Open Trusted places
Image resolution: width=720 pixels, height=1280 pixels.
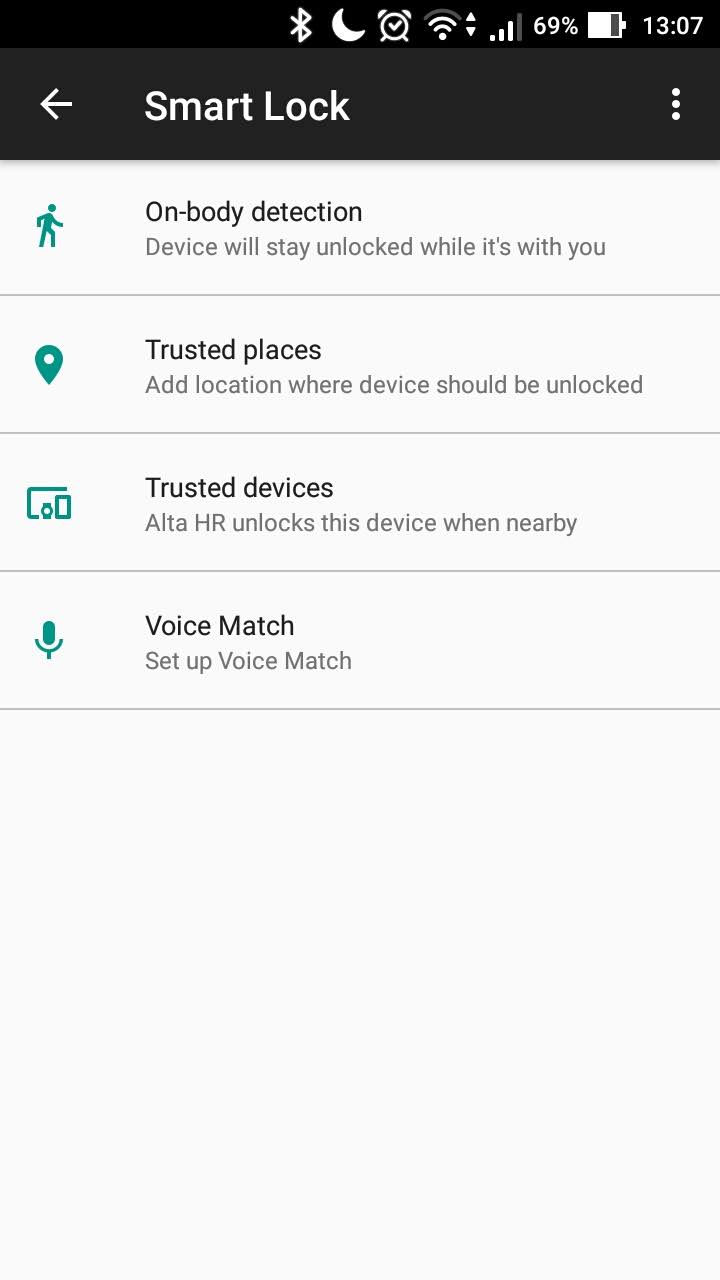[x=360, y=365]
